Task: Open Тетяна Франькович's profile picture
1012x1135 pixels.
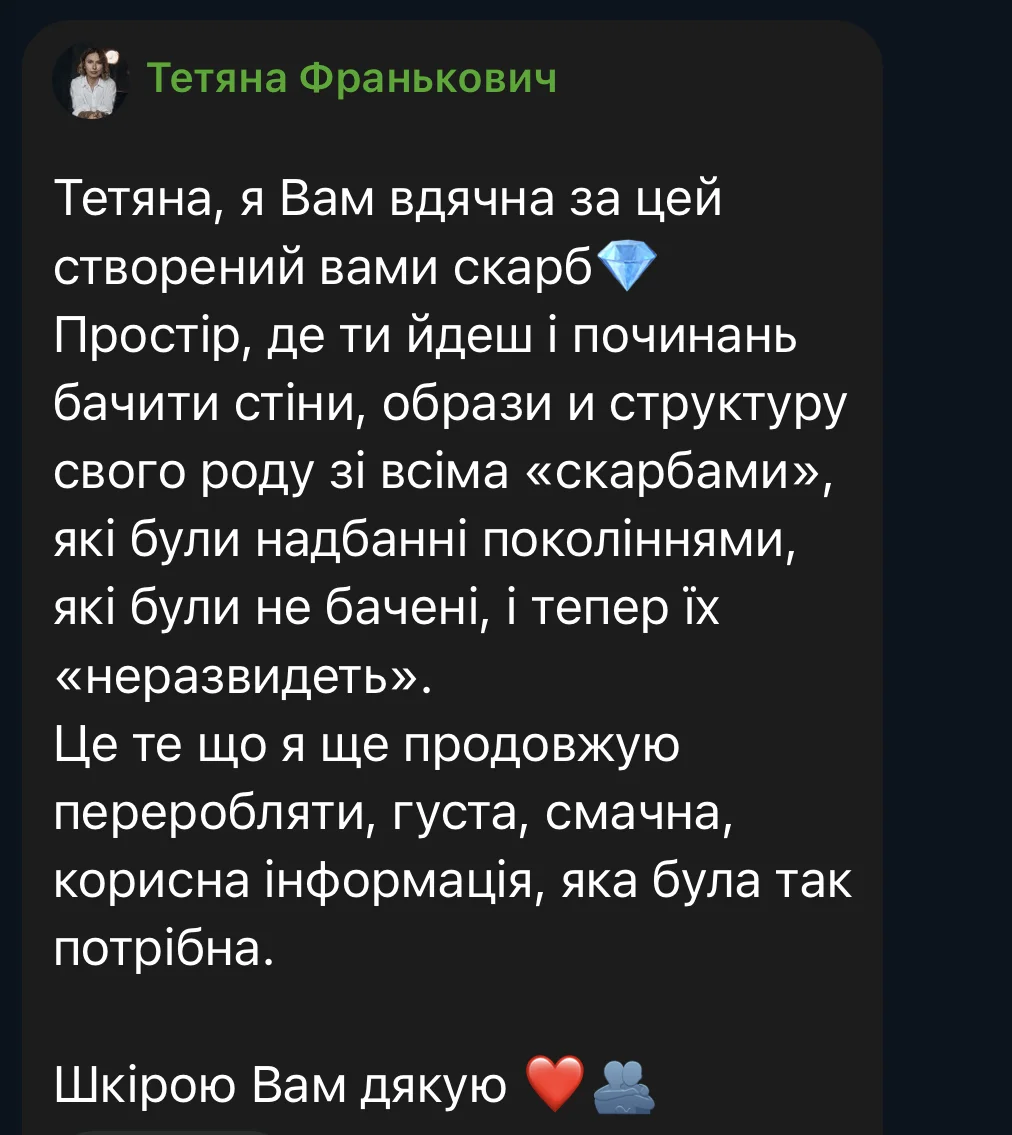Action: pos(91,80)
